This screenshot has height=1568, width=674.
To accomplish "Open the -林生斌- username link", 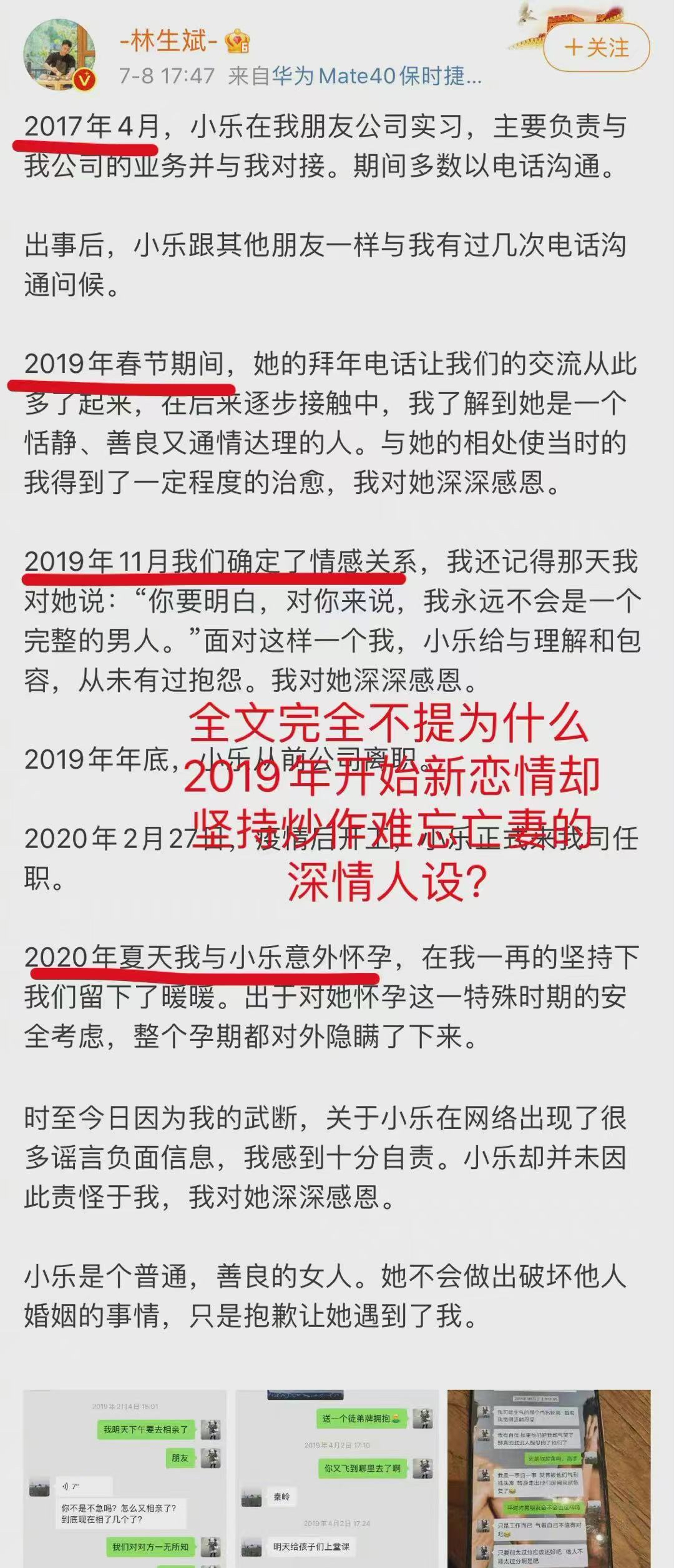I will tap(168, 42).
